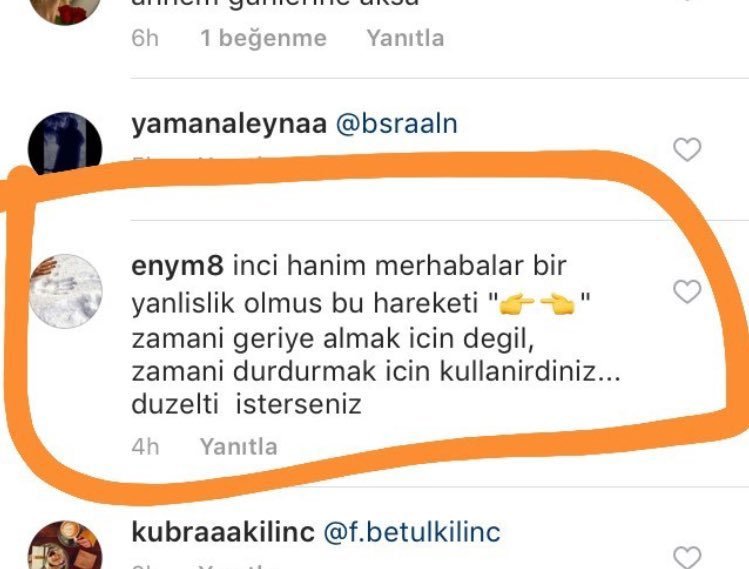This screenshot has width=749, height=569.
Task: View who liked via "1 beğenme"
Action: click(x=263, y=39)
